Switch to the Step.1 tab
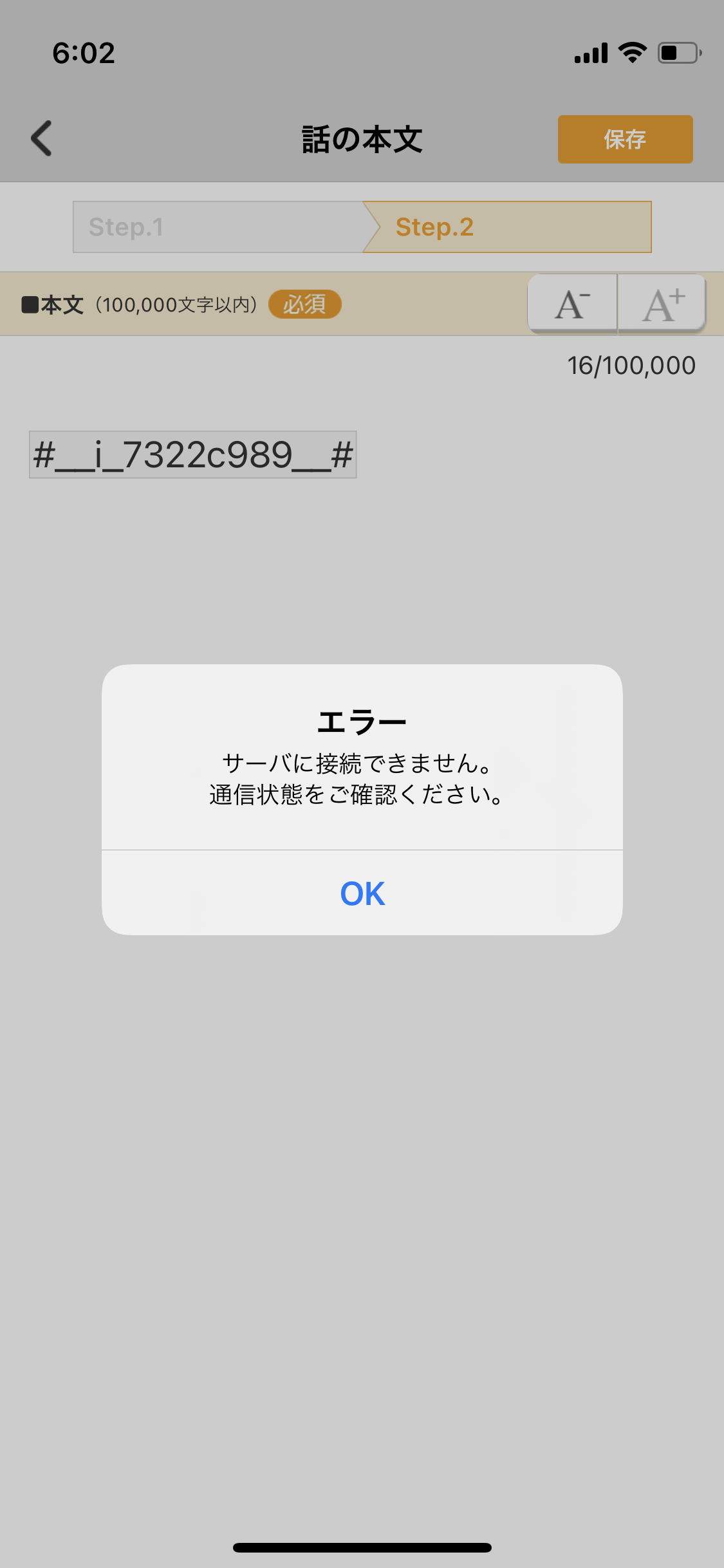Image resolution: width=724 pixels, height=1568 pixels. coord(218,227)
